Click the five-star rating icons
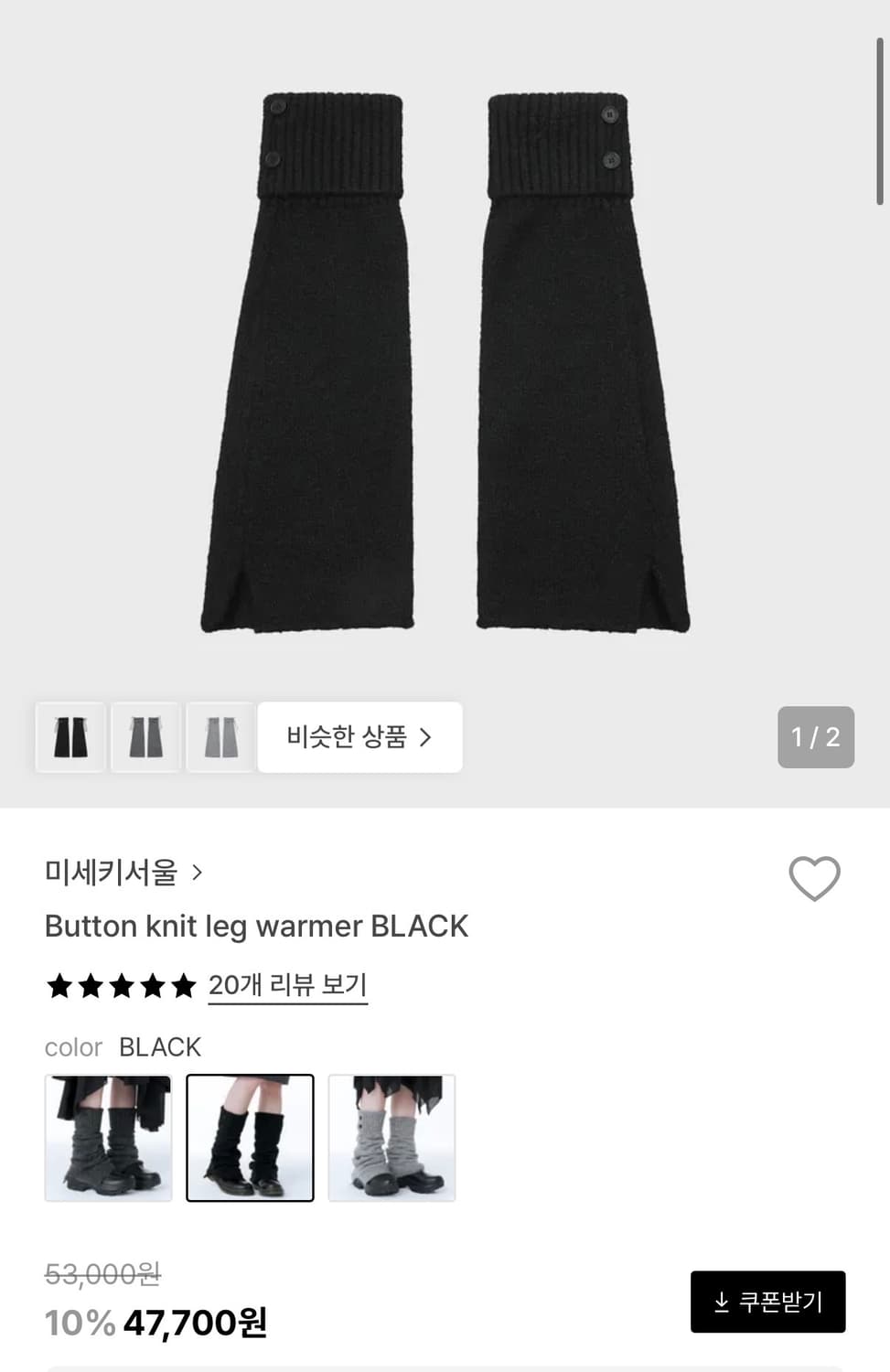This screenshot has width=890, height=1372. (x=120, y=985)
